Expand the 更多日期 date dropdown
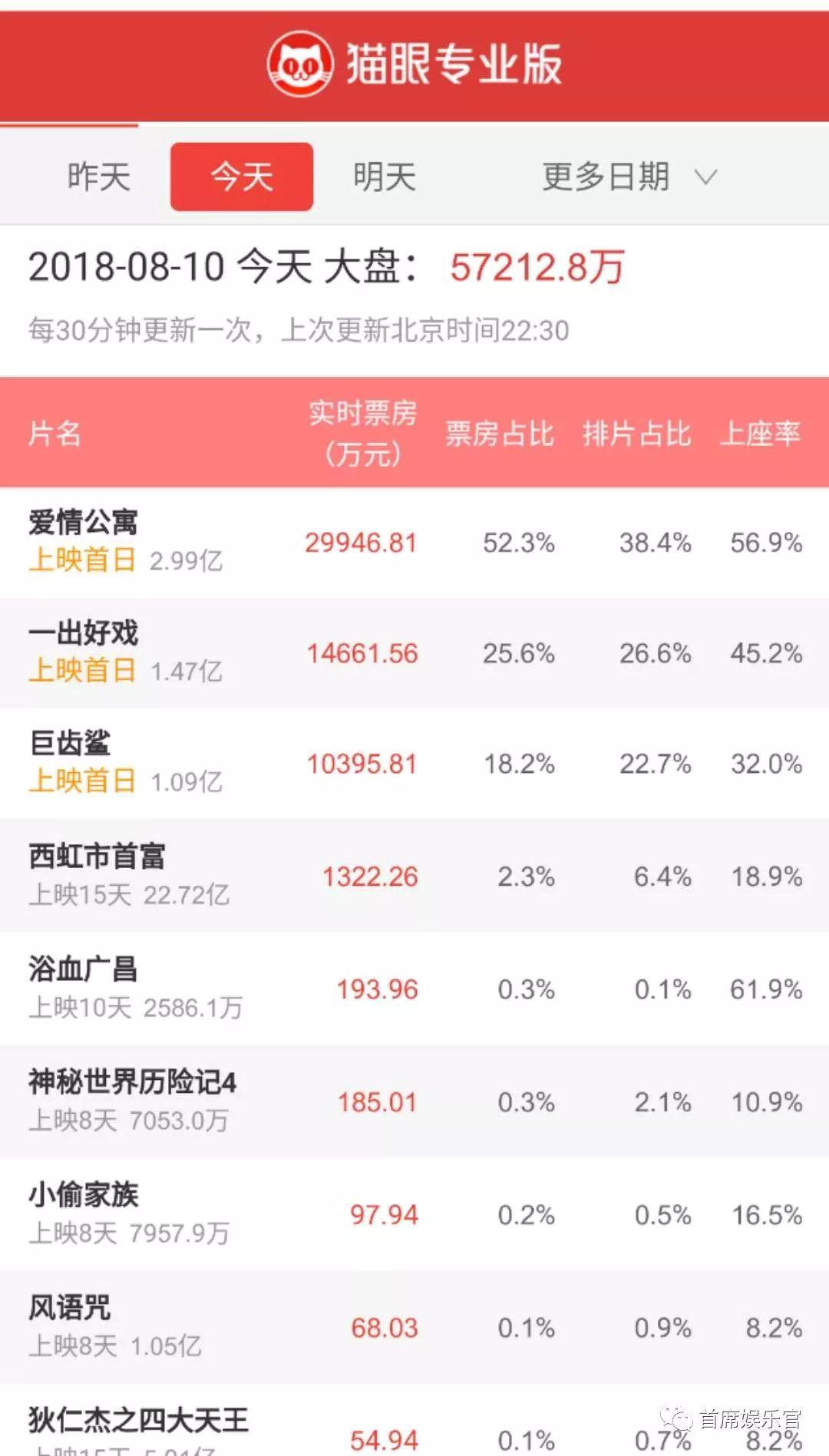The height and width of the screenshot is (1456, 829). (629, 177)
